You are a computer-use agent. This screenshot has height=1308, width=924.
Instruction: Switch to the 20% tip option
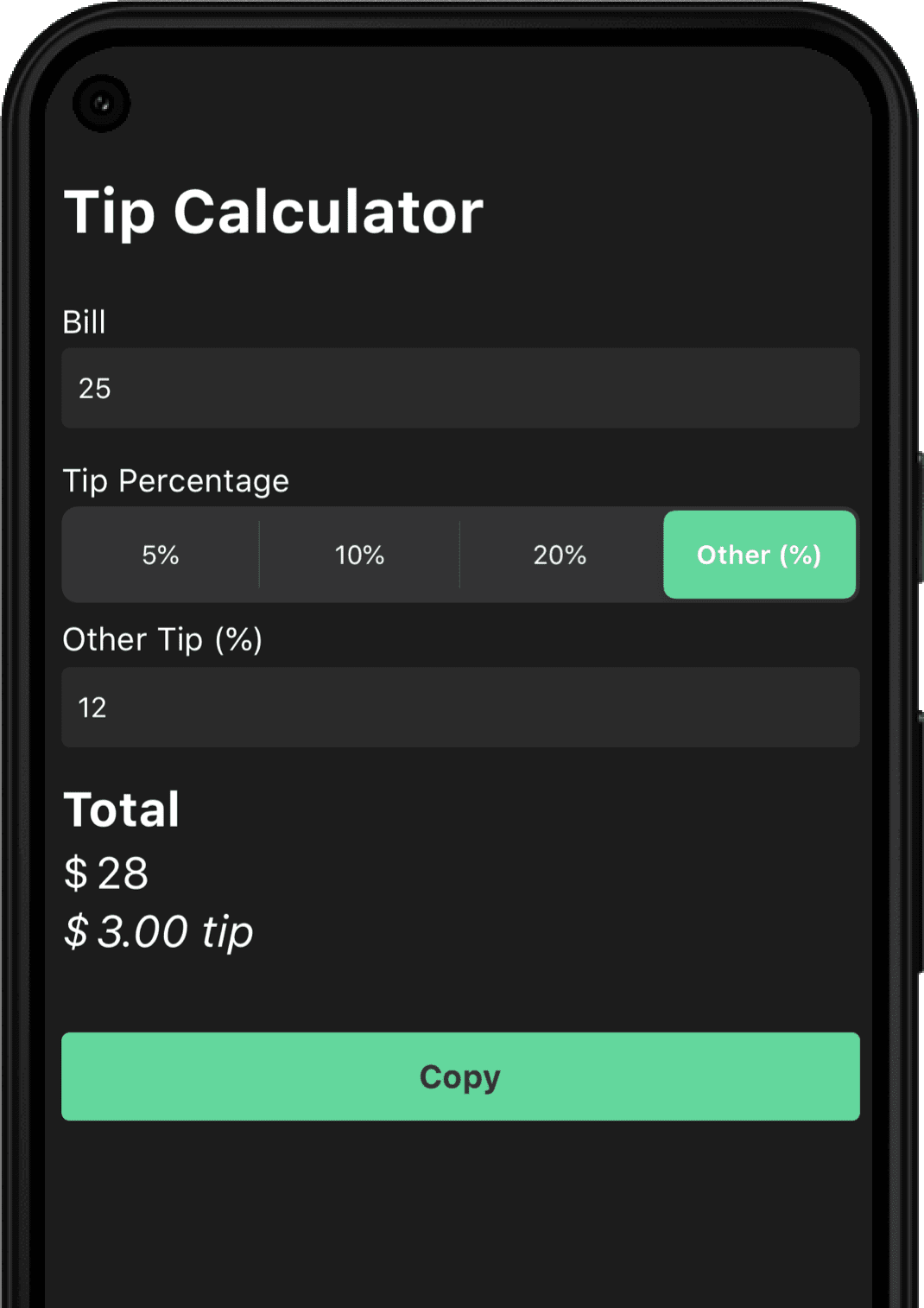coord(560,555)
